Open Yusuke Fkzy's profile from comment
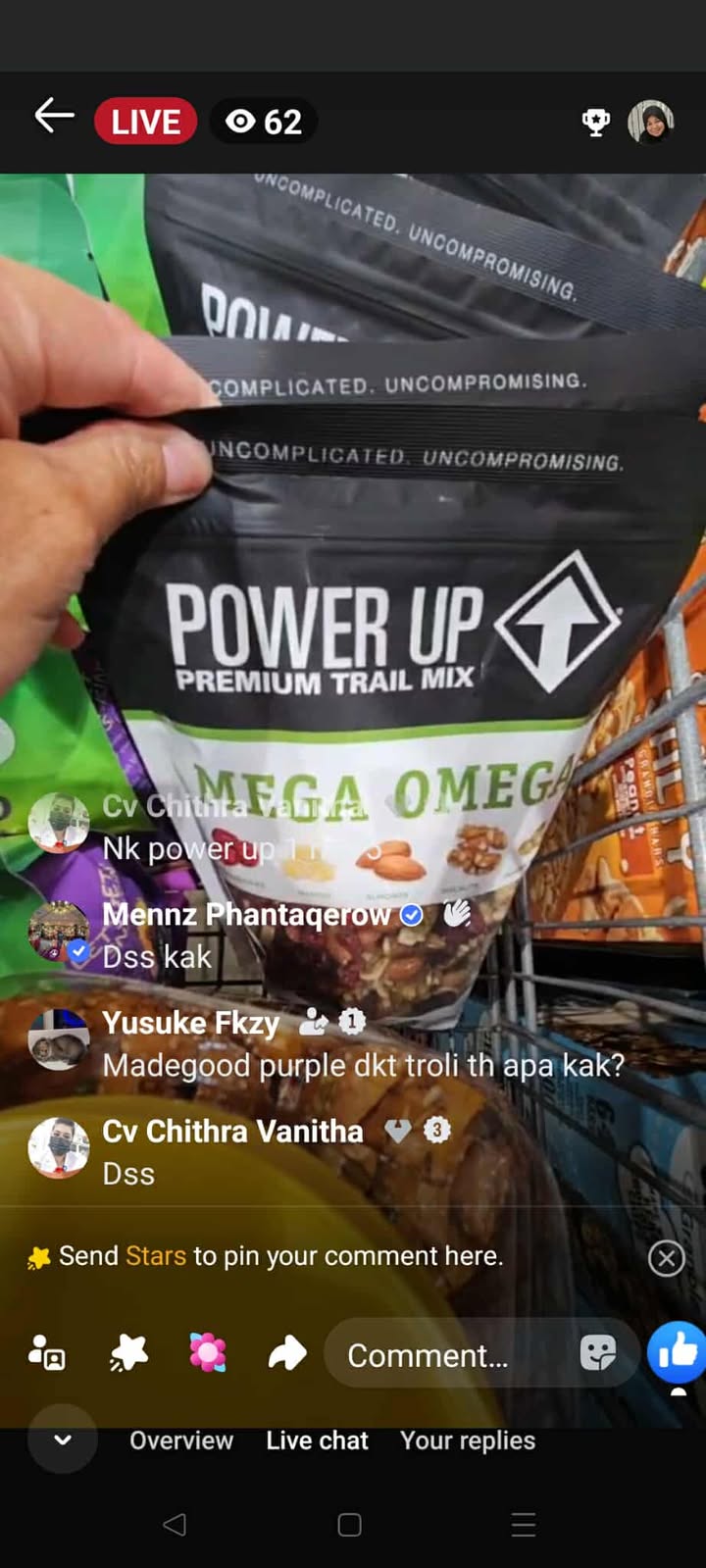Image resolution: width=706 pixels, height=1568 pixels. 191,1023
